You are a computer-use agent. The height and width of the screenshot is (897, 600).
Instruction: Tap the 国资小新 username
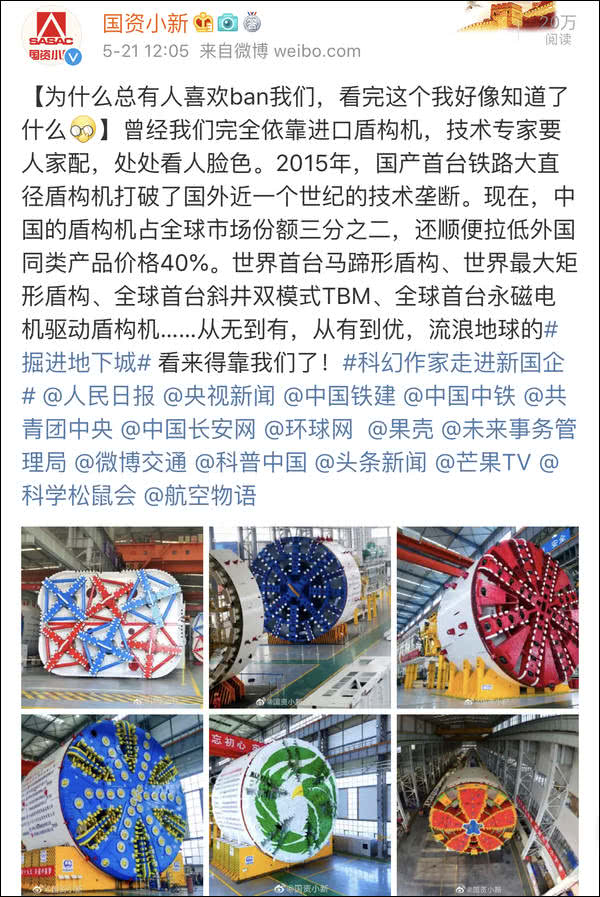[147, 21]
